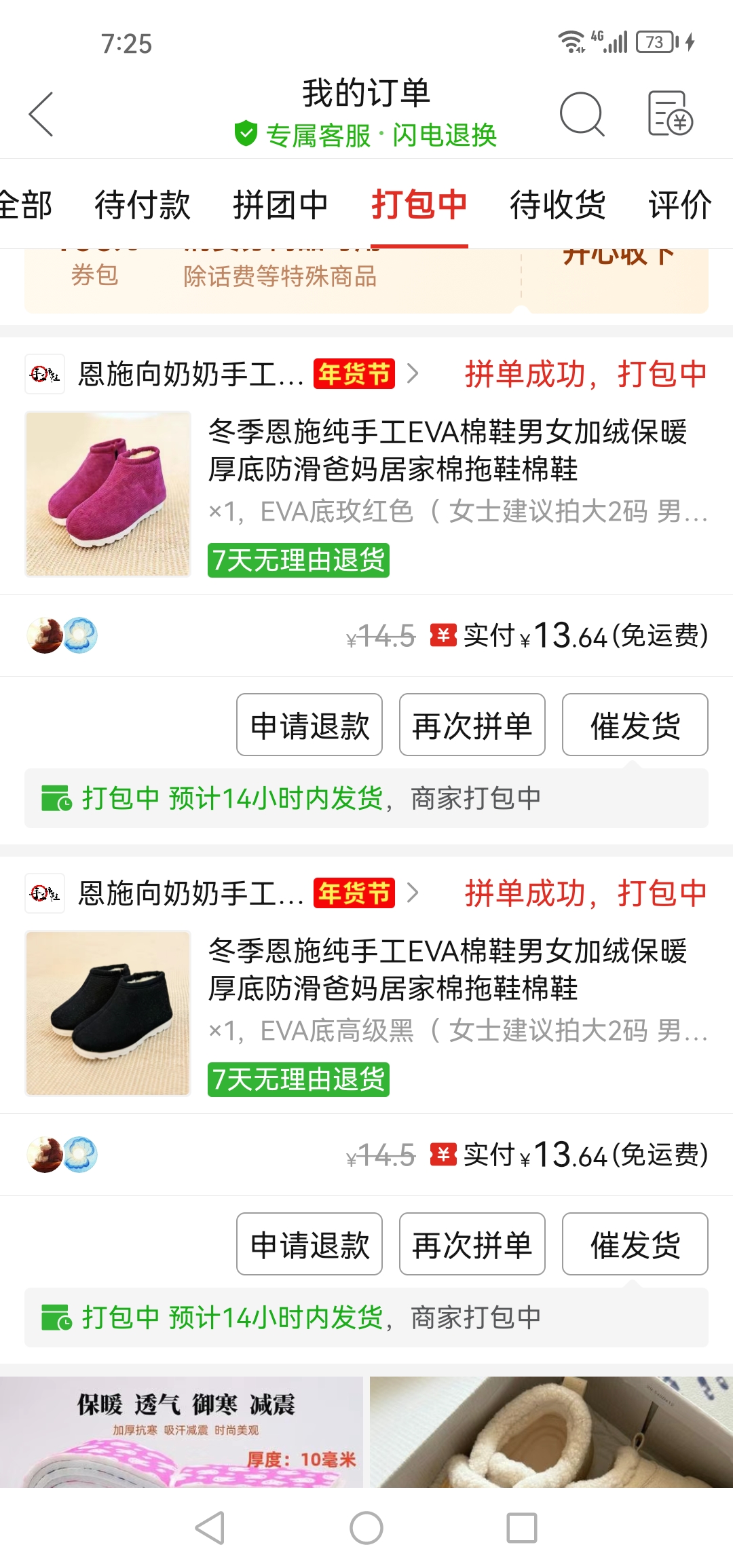733x1568 pixels.
Task: Switch to the 评价 tab
Action: click(680, 204)
